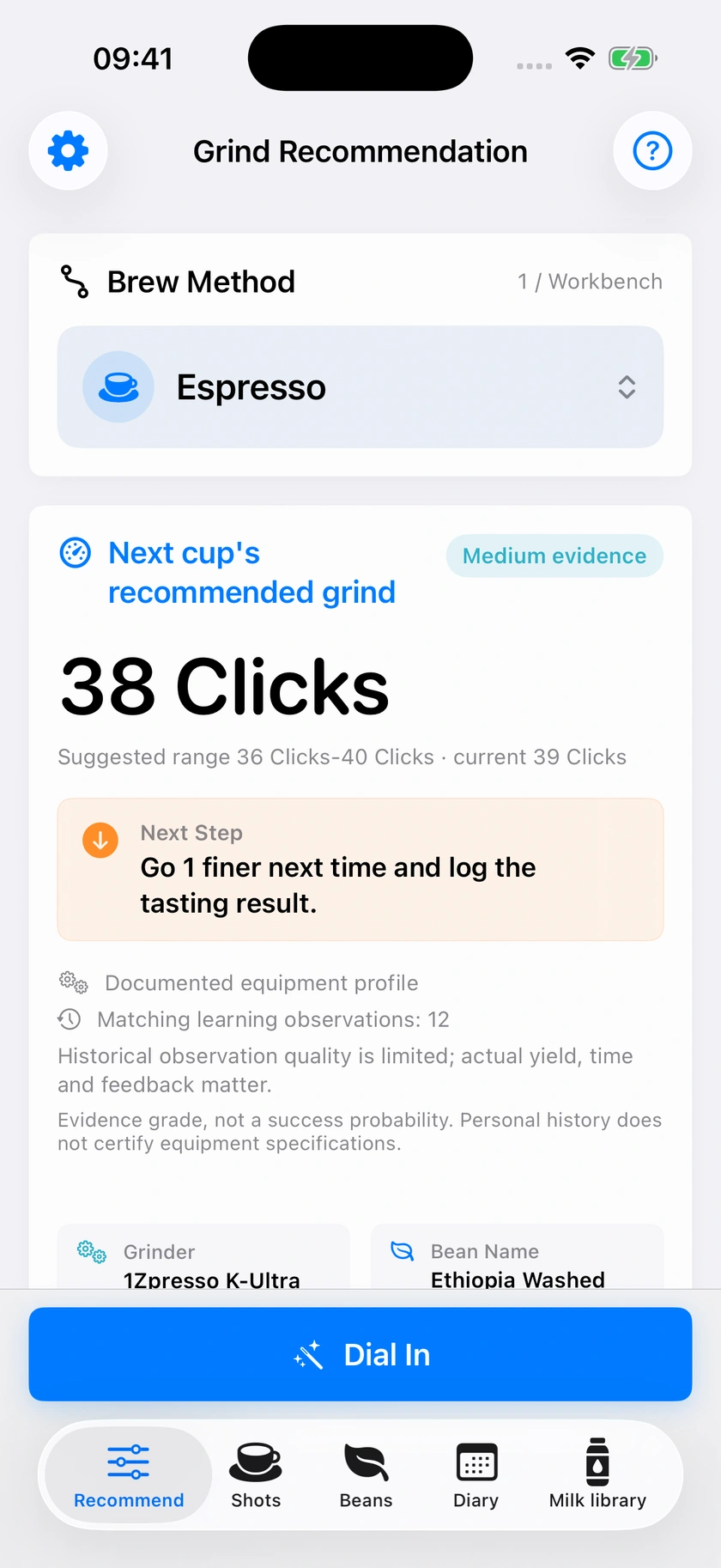The width and height of the screenshot is (721, 1568).
Task: Open the help question mark
Action: point(652,151)
